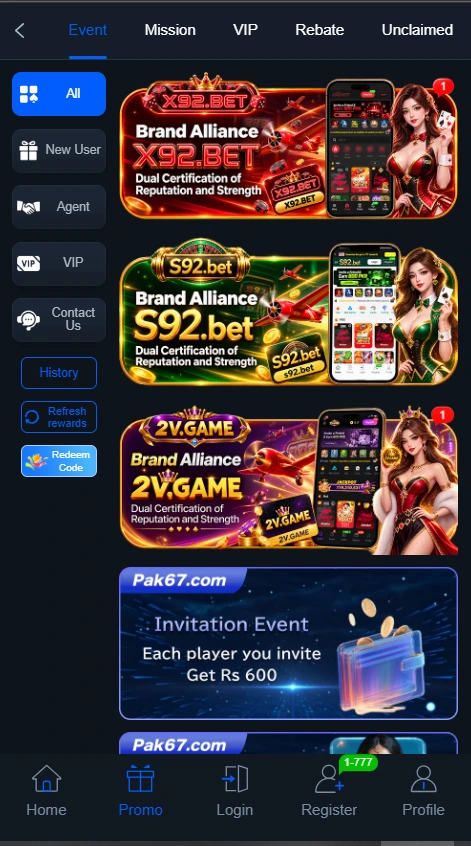Switch to the Mission tab
471x846 pixels.
pyautogui.click(x=170, y=30)
